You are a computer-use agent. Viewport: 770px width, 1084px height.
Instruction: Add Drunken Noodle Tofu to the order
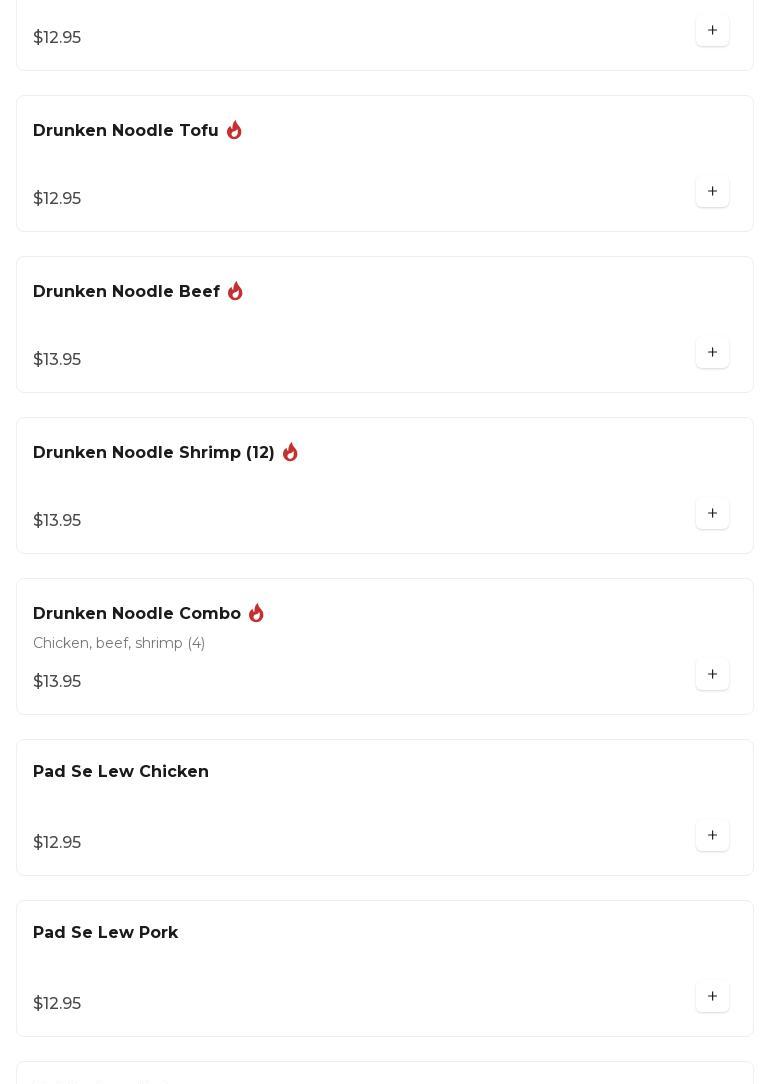pos(712,192)
